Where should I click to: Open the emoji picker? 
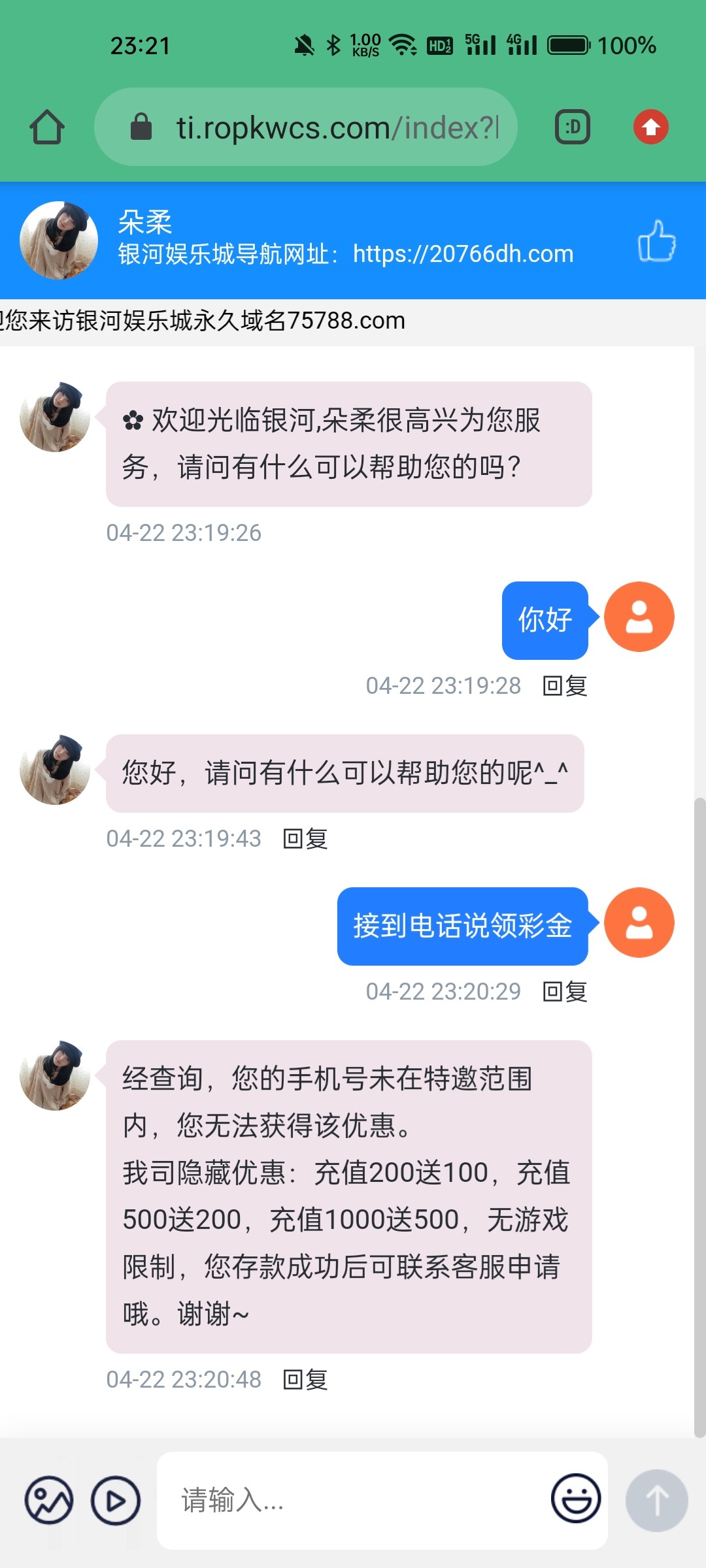coord(576,1499)
